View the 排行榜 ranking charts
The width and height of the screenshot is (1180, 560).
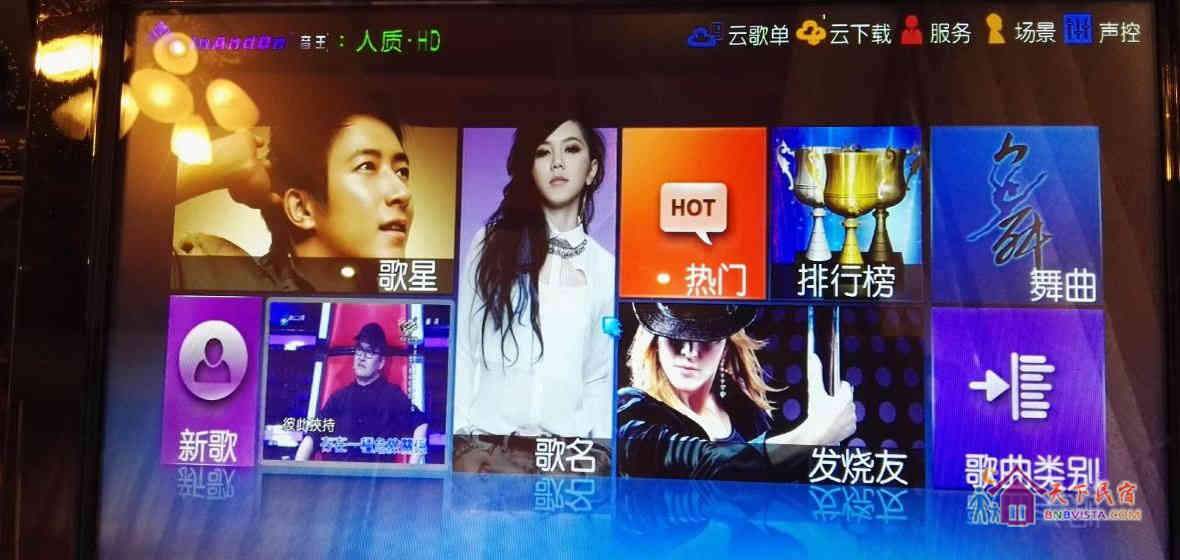(x=846, y=213)
